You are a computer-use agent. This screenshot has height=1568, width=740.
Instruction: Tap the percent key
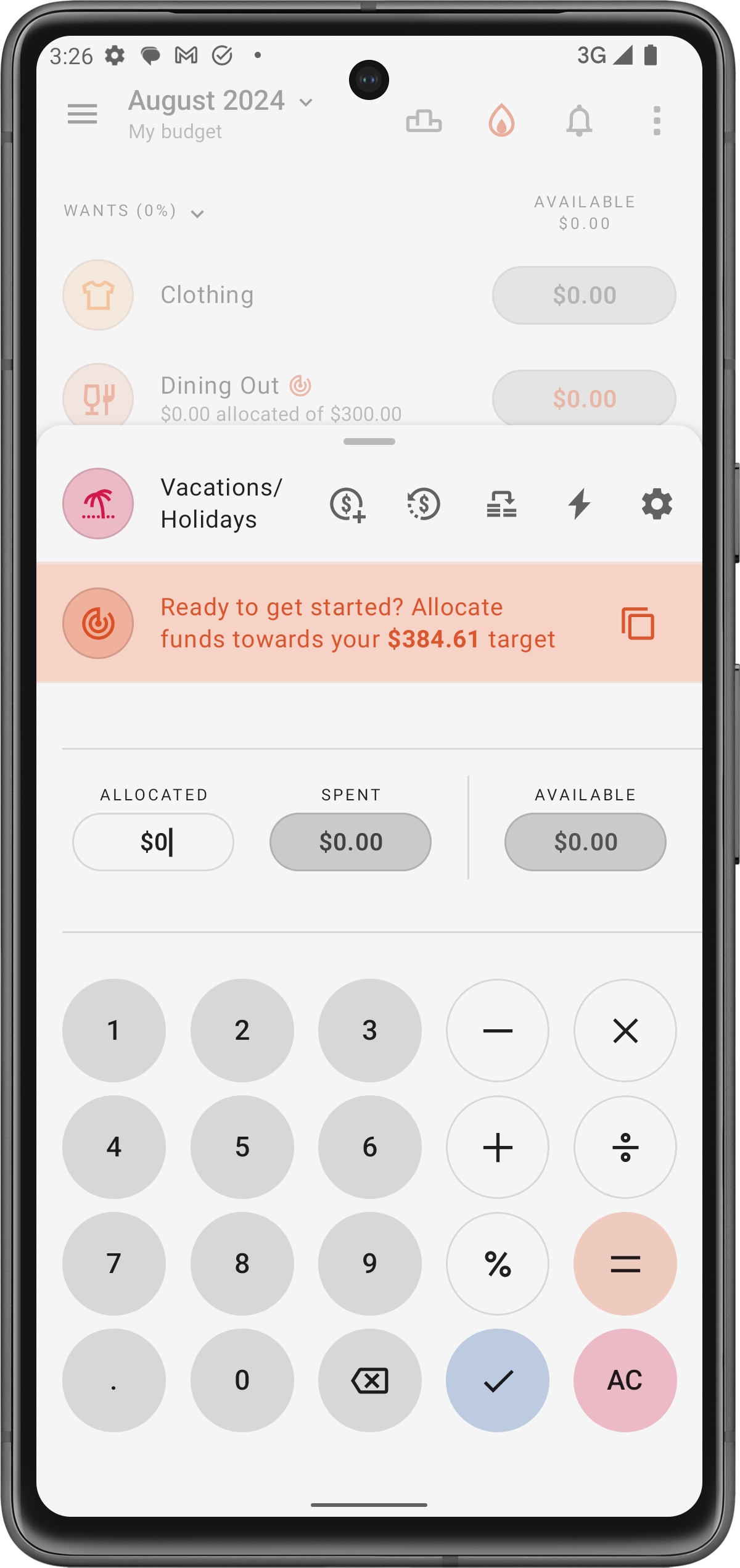(x=497, y=1263)
